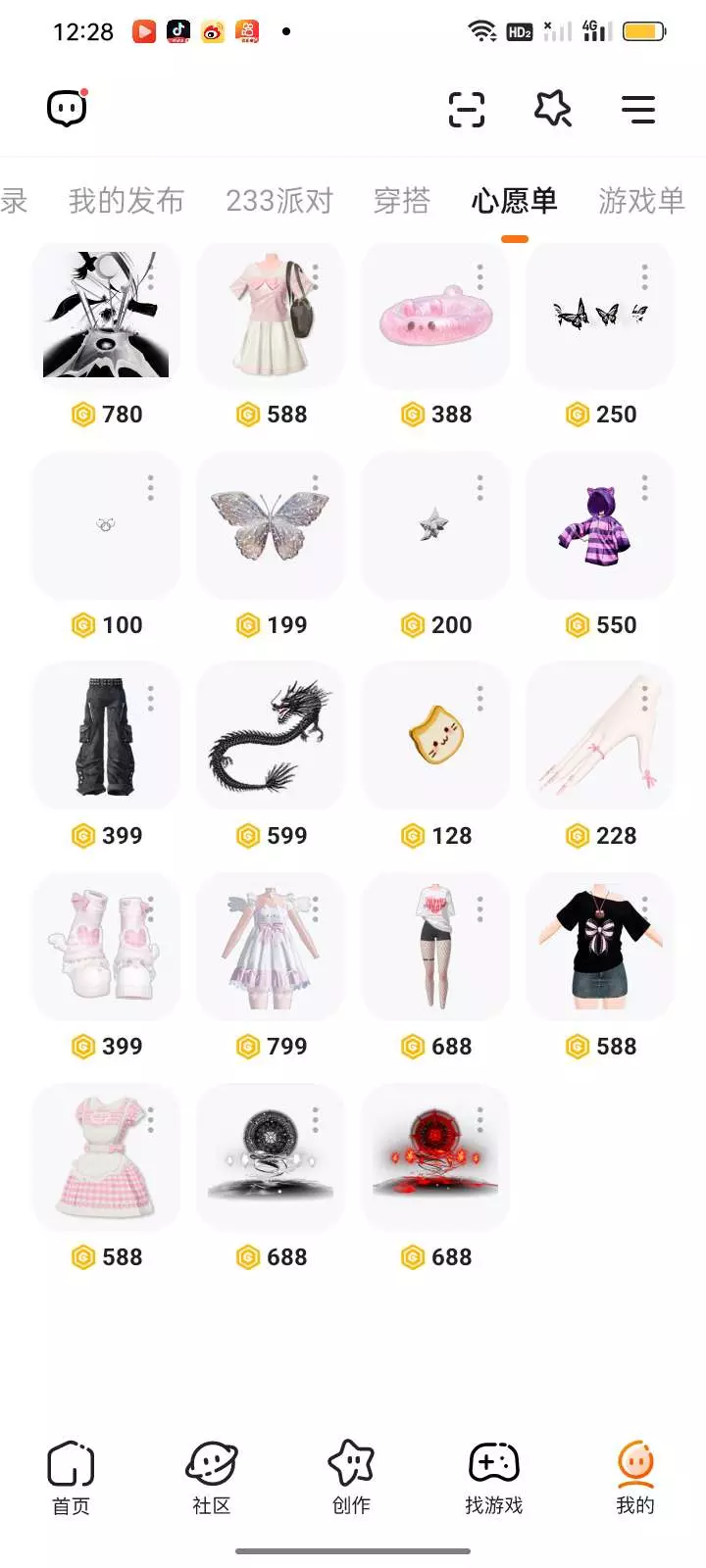Switch to the 我的发布 tab

click(x=126, y=201)
